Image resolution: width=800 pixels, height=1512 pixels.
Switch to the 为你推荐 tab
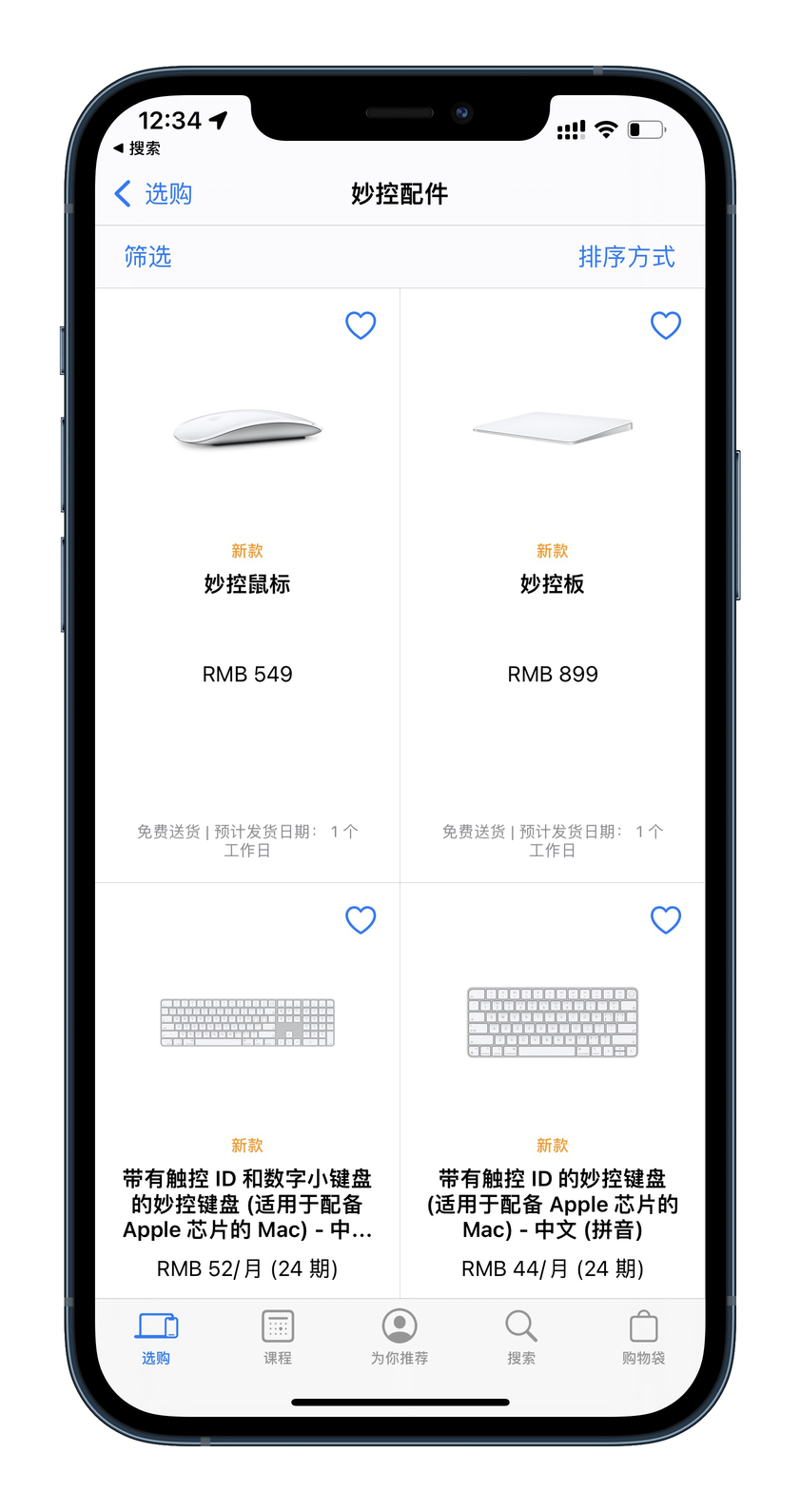(x=400, y=1337)
